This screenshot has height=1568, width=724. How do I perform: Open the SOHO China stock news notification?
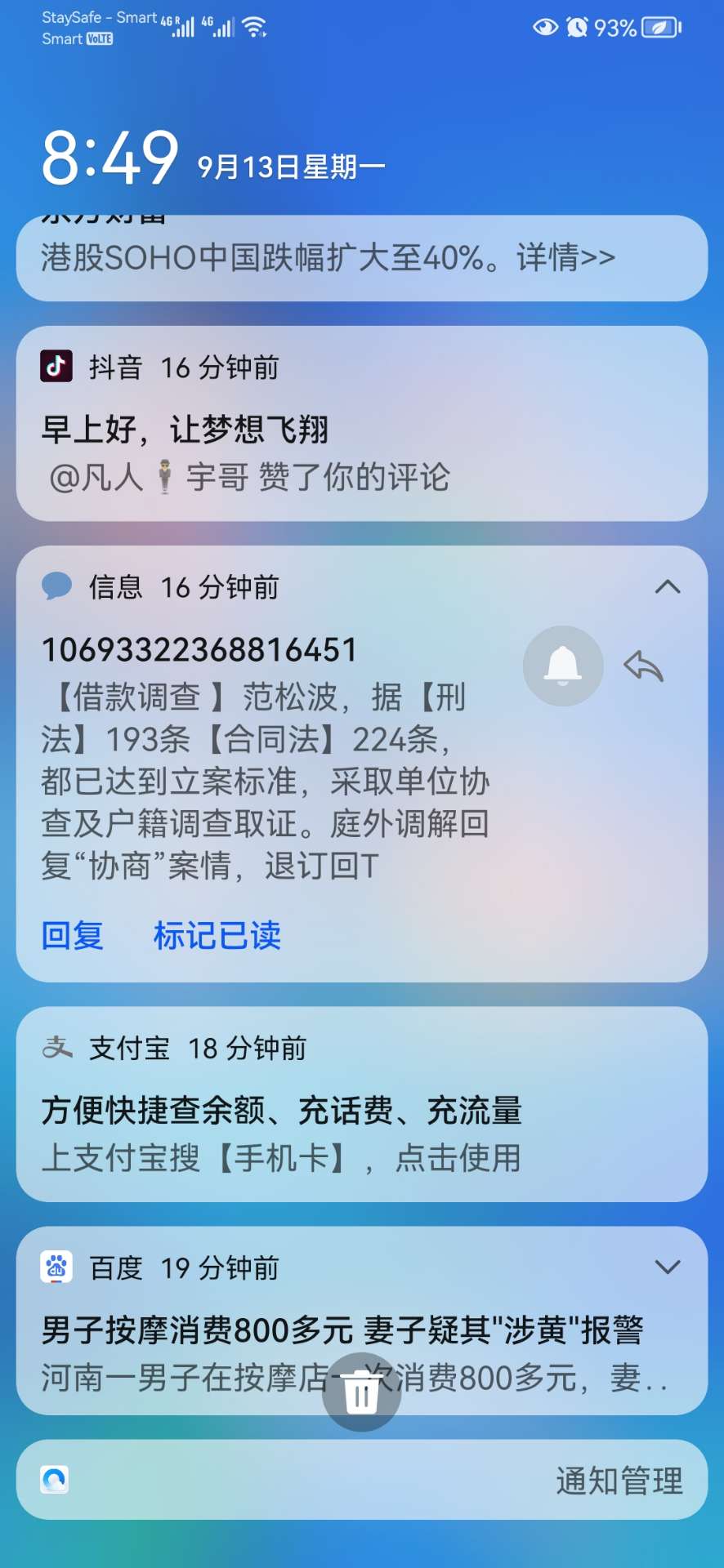click(327, 258)
